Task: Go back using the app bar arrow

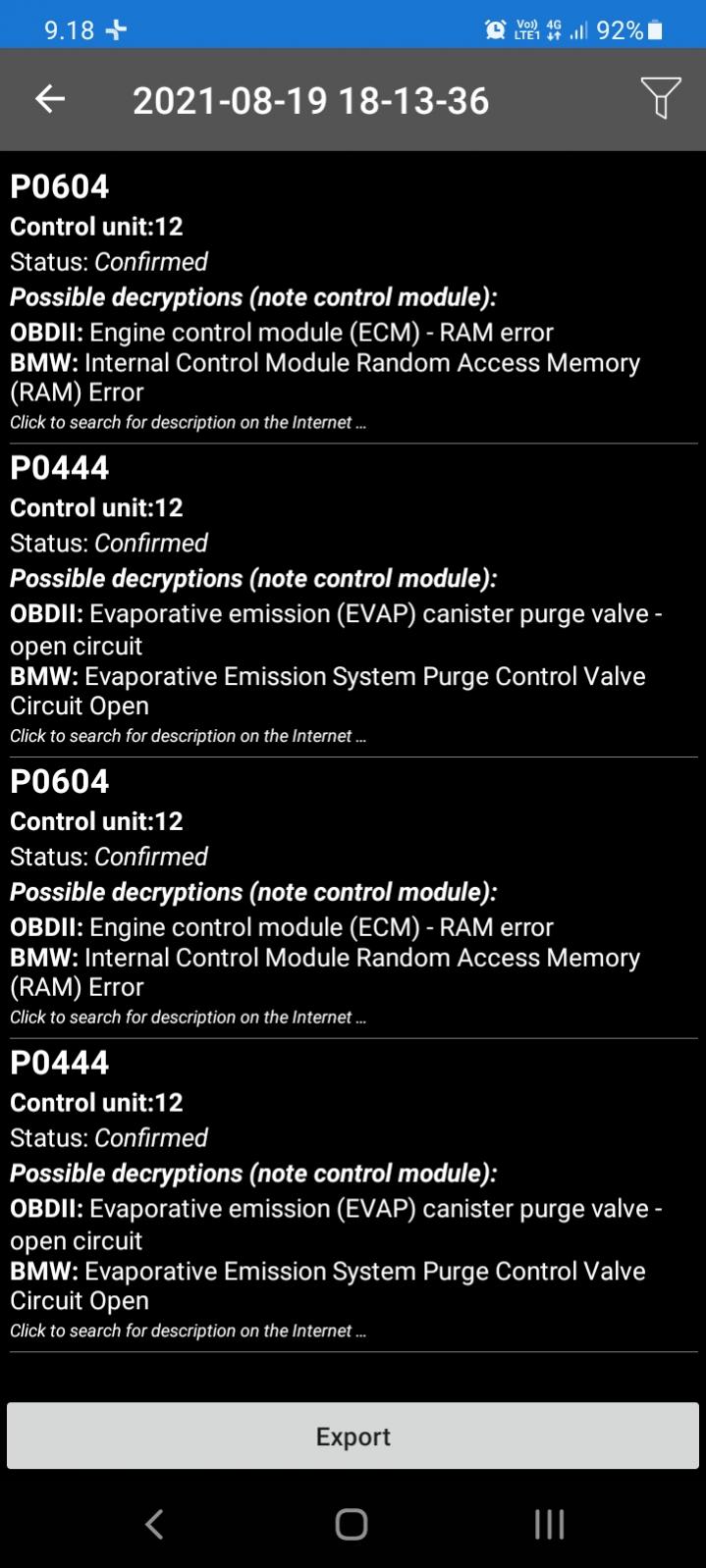Action: pos(50,99)
